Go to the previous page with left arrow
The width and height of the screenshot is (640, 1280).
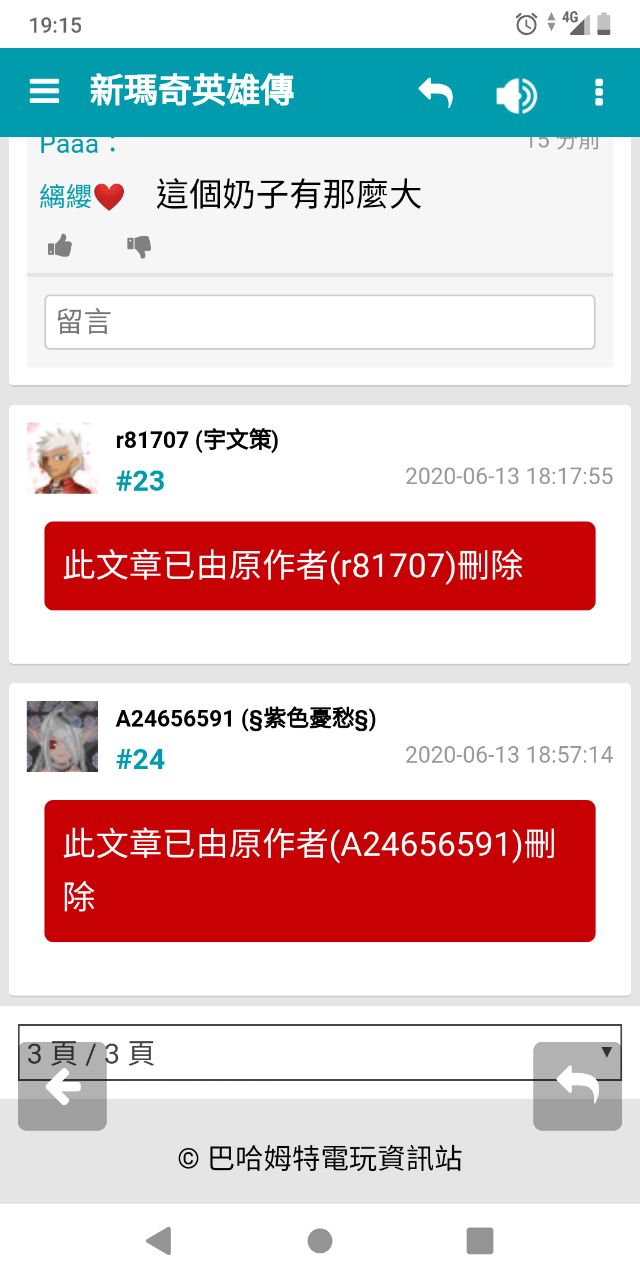point(62,1088)
